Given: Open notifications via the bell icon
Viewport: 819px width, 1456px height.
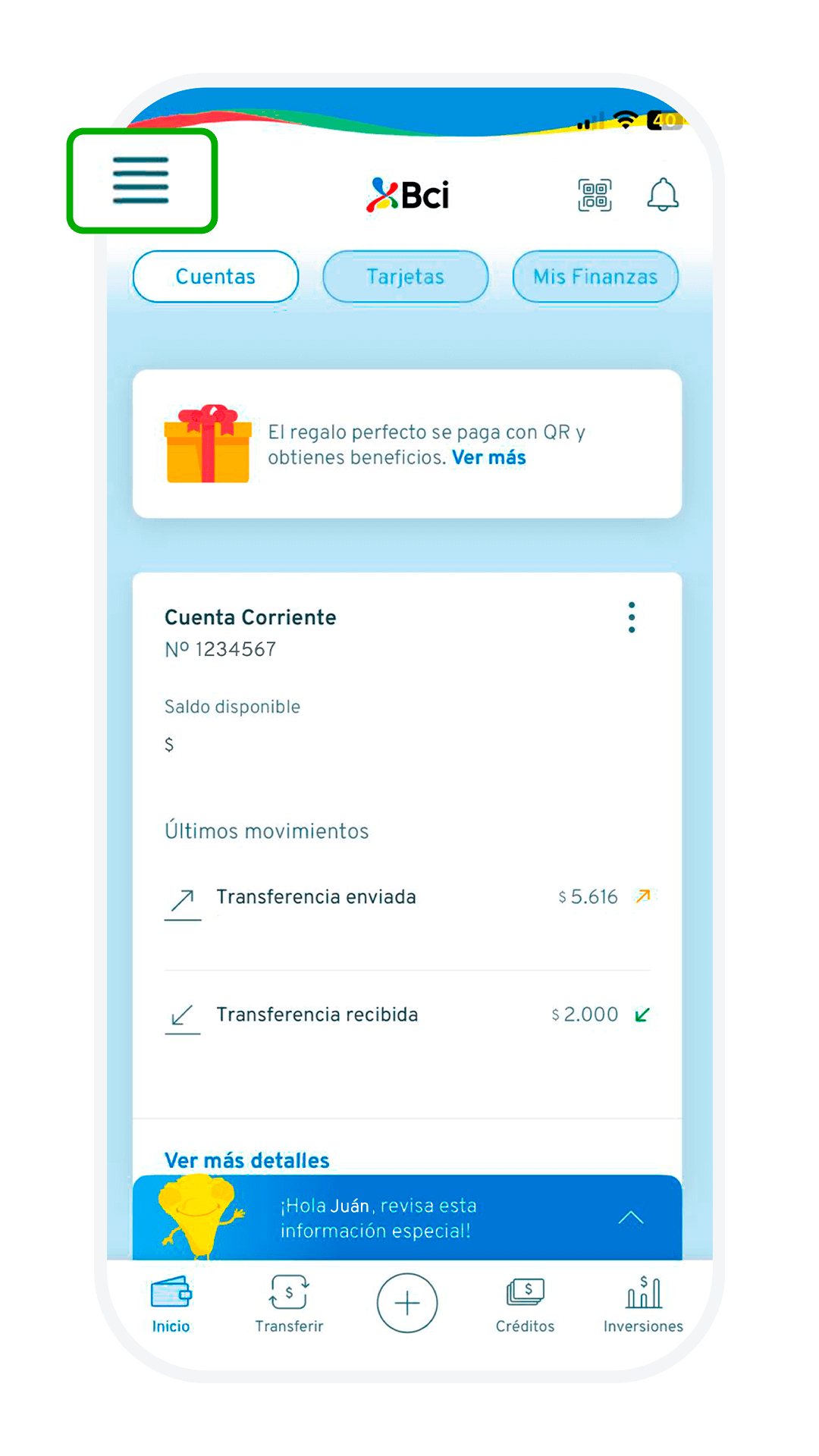Looking at the screenshot, I should point(662,194).
